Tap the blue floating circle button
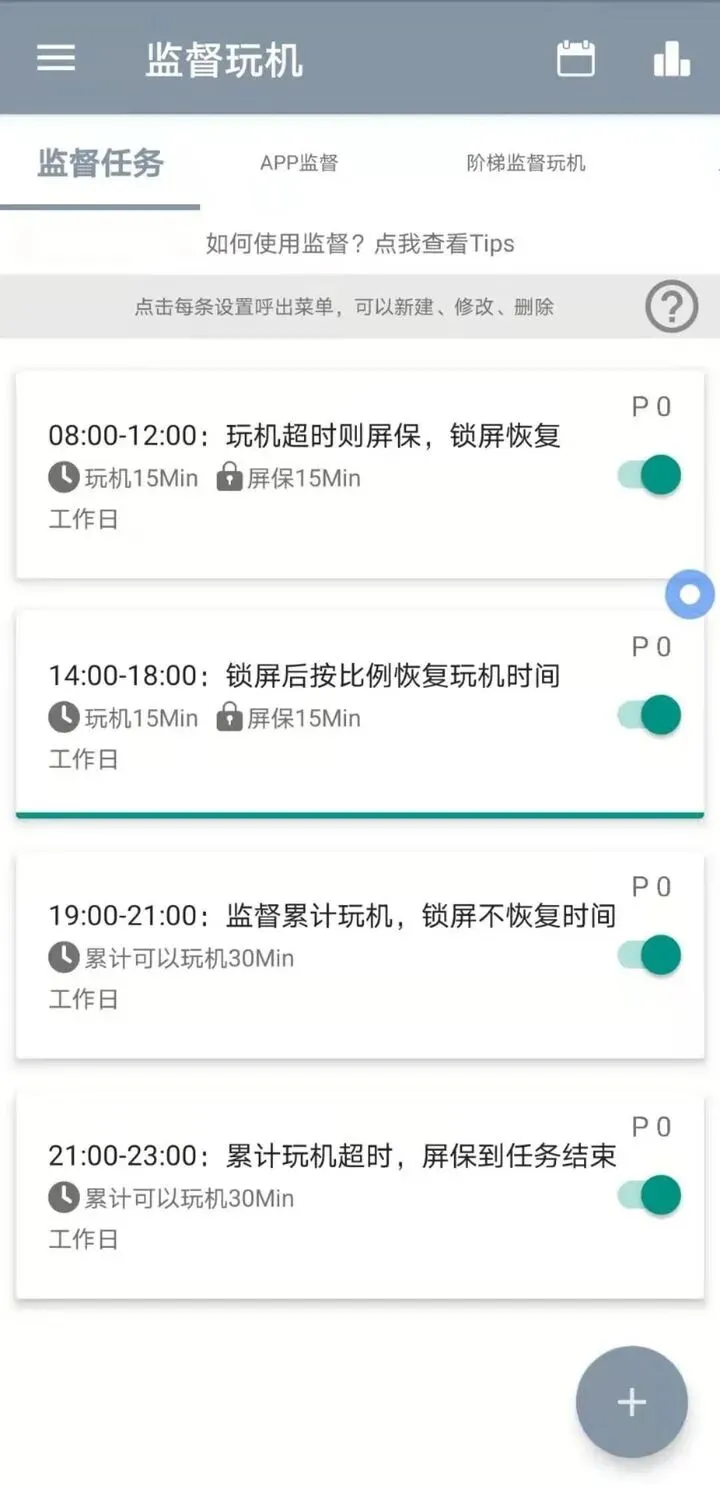 [x=690, y=595]
